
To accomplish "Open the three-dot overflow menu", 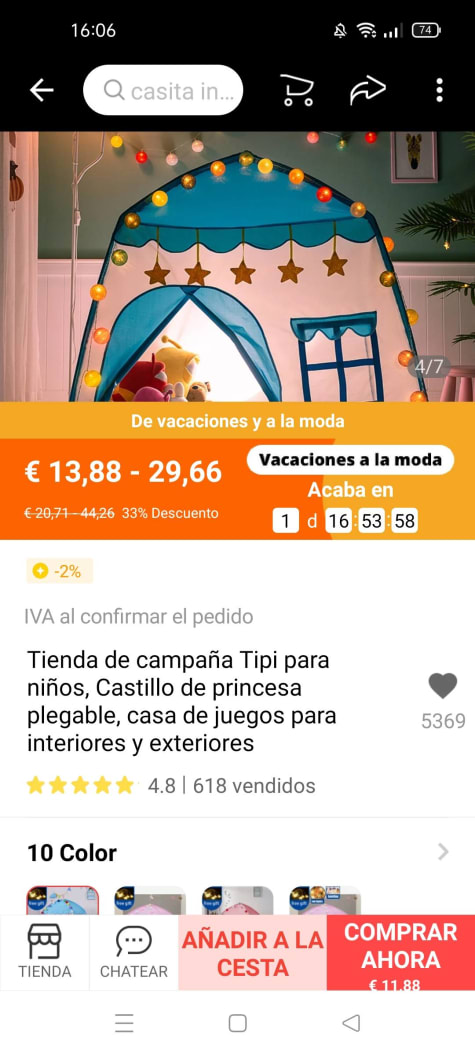I will (x=439, y=90).
